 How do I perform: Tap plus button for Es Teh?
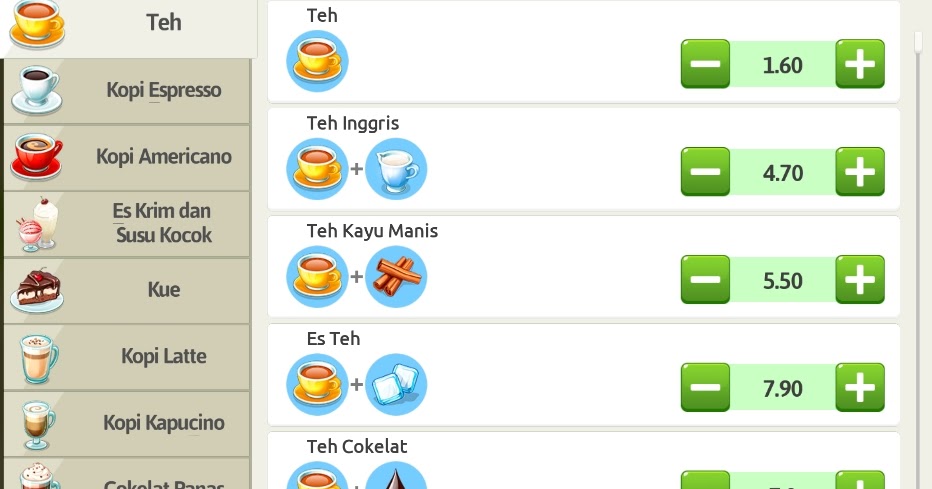[859, 388]
